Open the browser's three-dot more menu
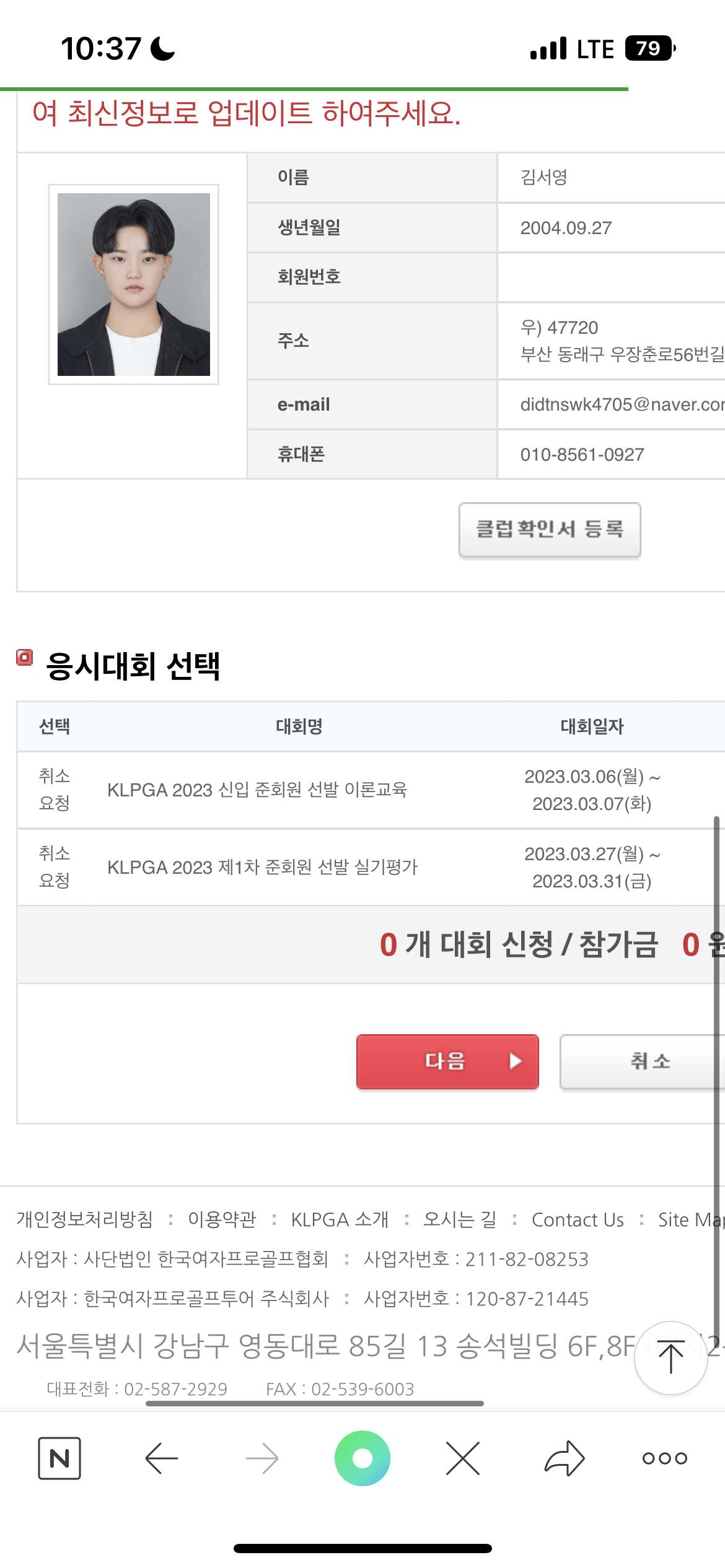The height and width of the screenshot is (1568, 725). [x=665, y=1458]
